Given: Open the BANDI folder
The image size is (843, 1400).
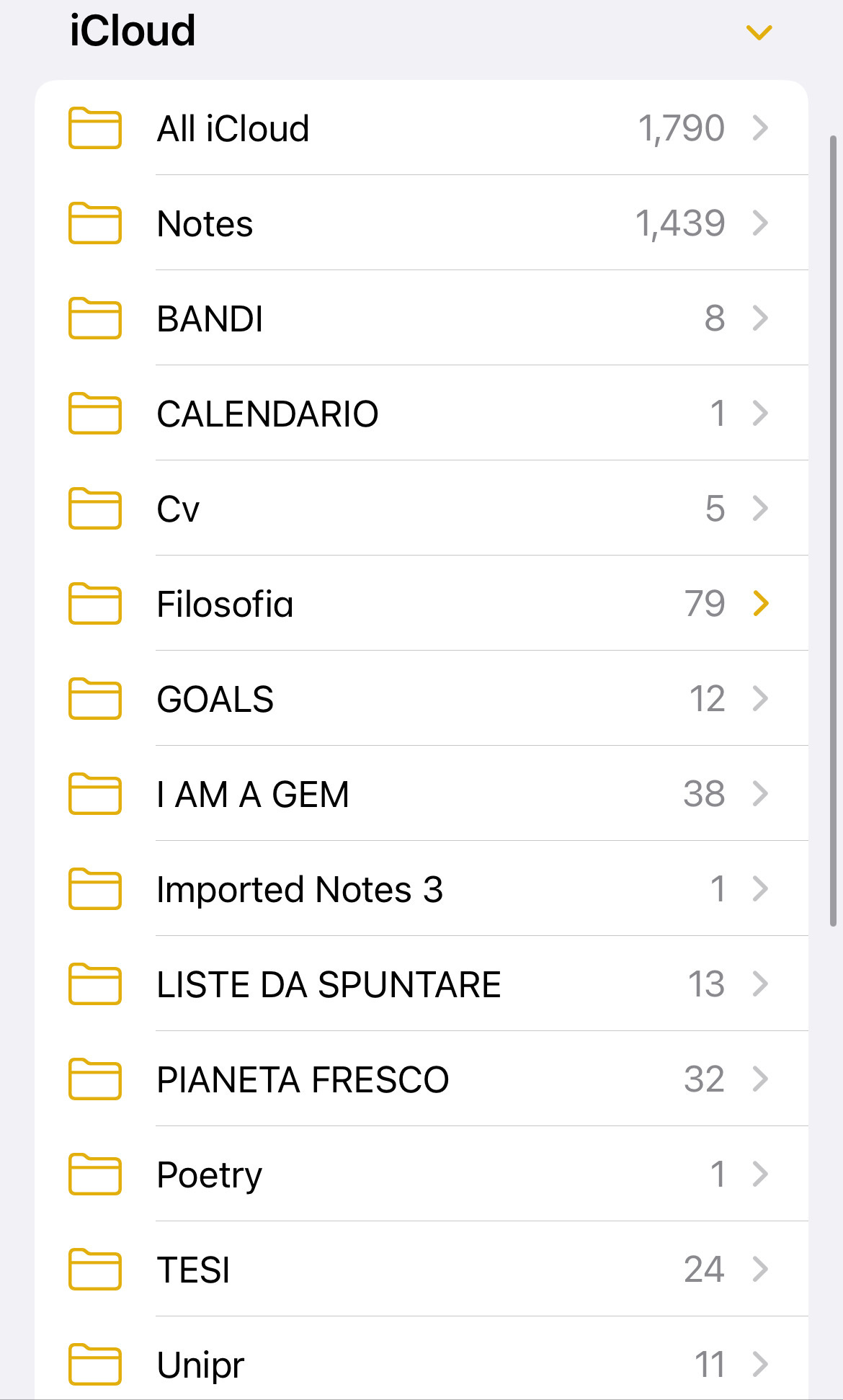Looking at the screenshot, I should coord(421,318).
